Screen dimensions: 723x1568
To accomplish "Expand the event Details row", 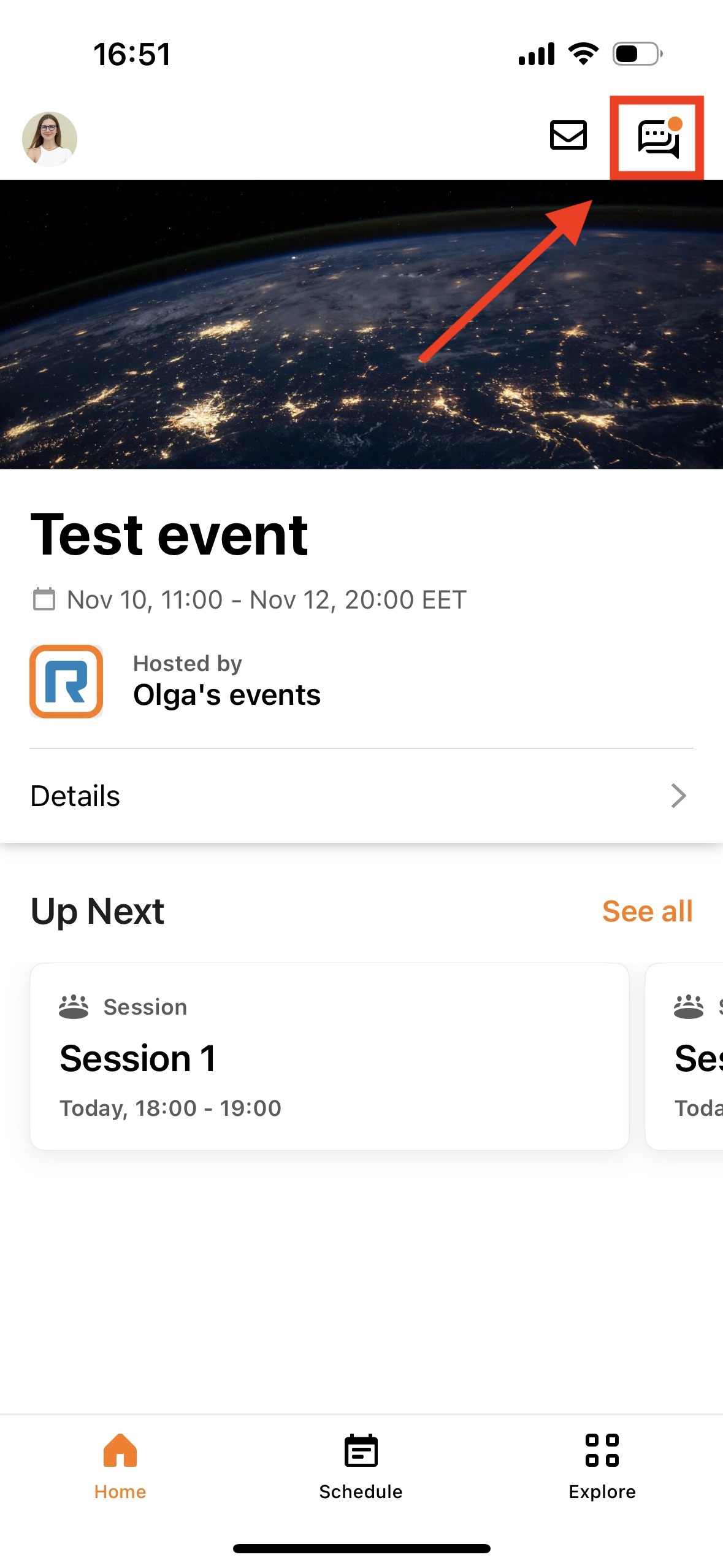I will [x=361, y=796].
